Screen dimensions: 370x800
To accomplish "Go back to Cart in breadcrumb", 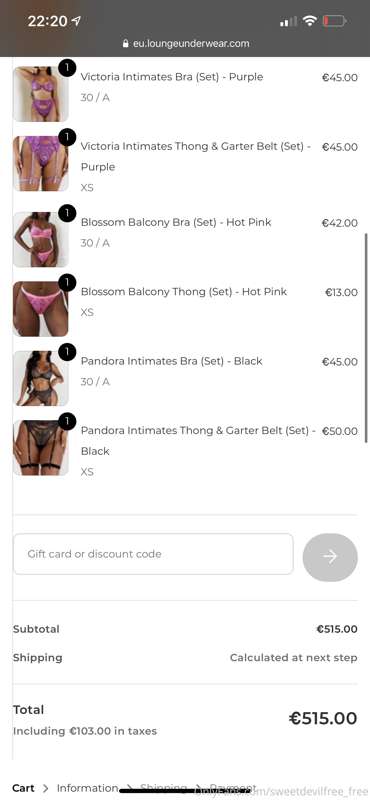I will point(23,788).
